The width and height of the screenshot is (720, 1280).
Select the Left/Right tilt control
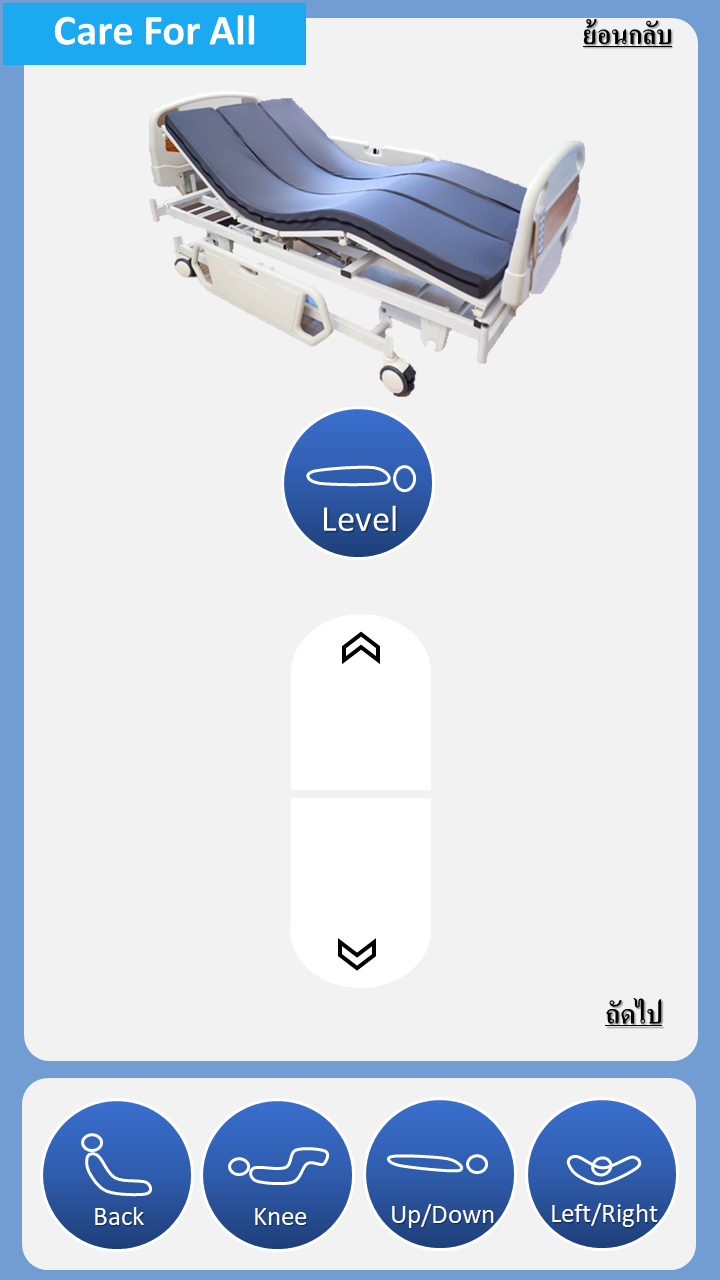click(602, 1175)
